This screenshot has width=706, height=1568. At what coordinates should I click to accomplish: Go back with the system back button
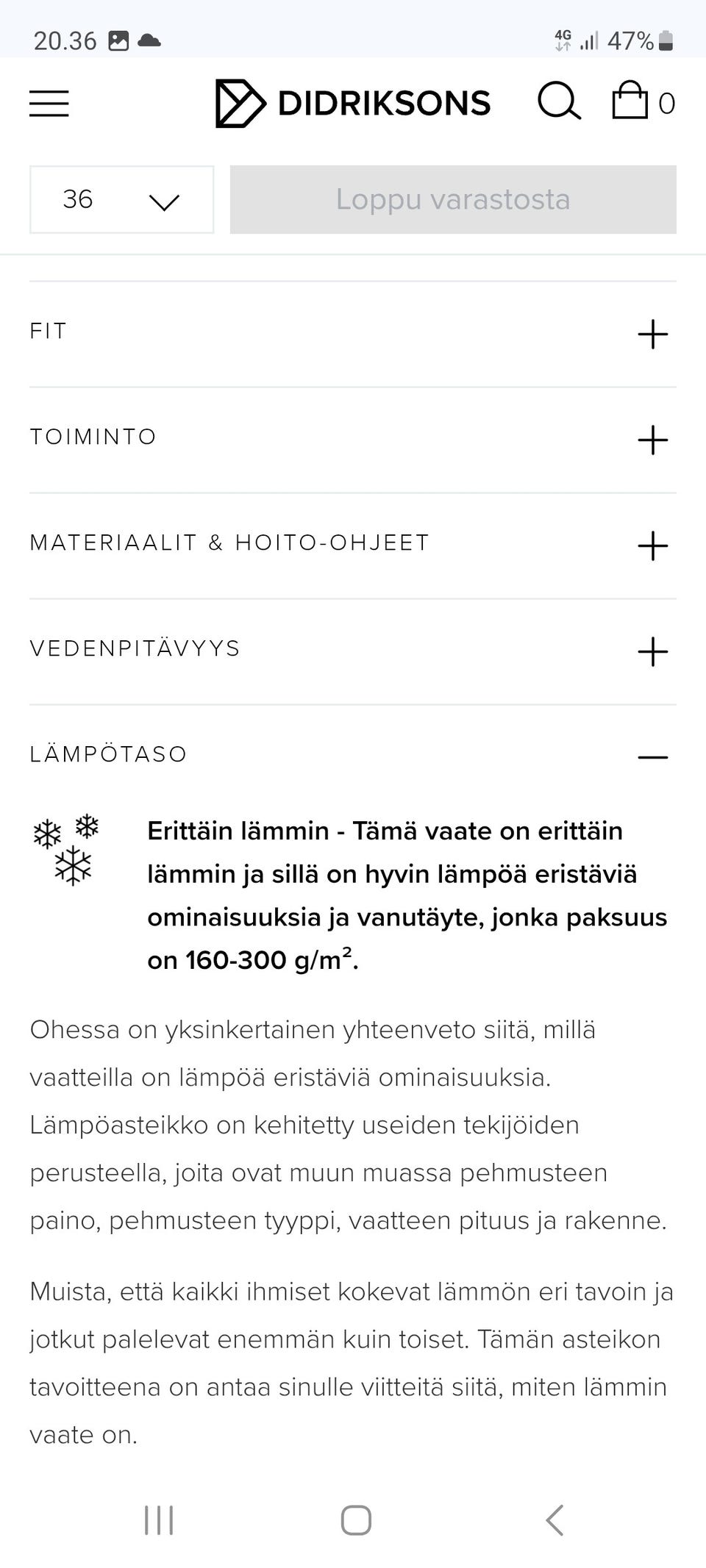[555, 1520]
